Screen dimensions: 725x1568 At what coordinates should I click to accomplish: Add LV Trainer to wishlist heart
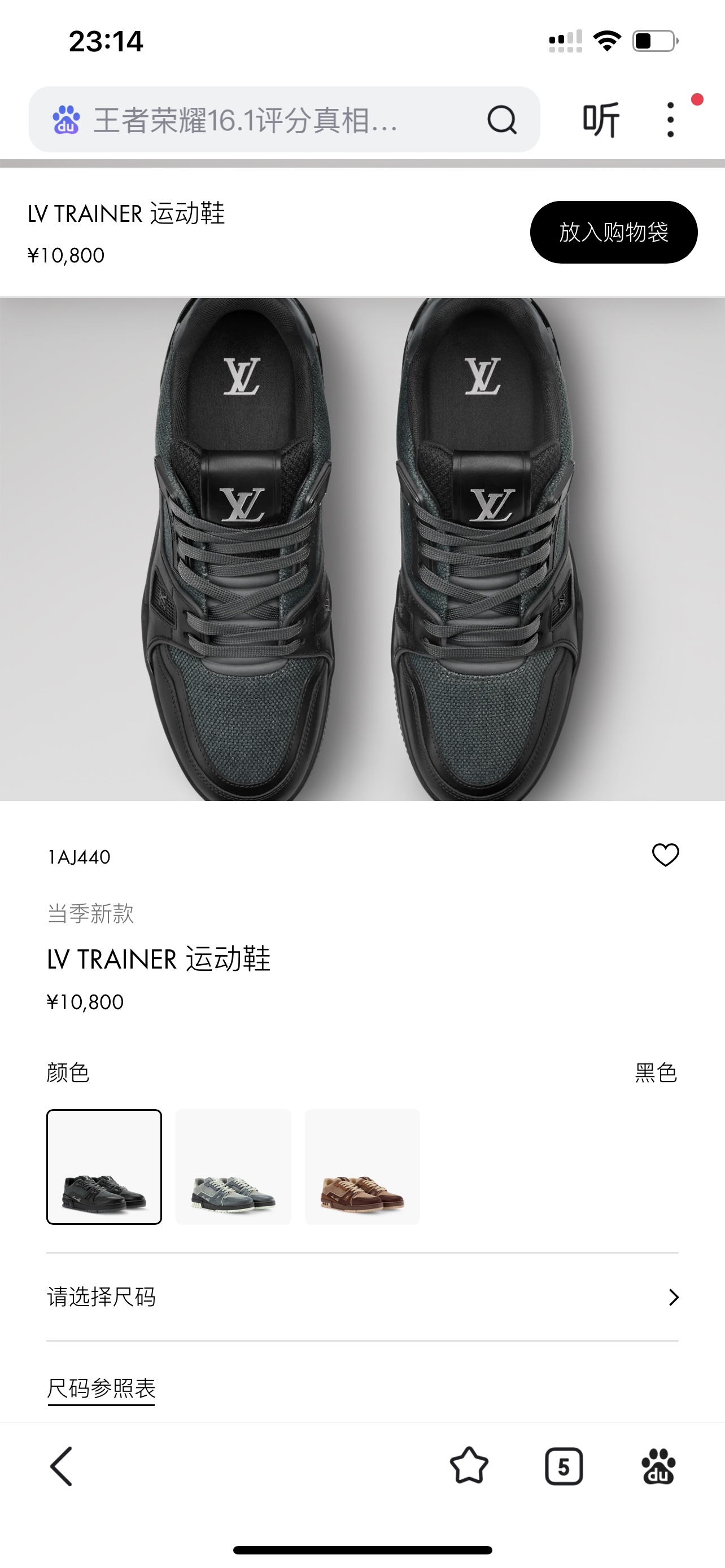[x=665, y=855]
